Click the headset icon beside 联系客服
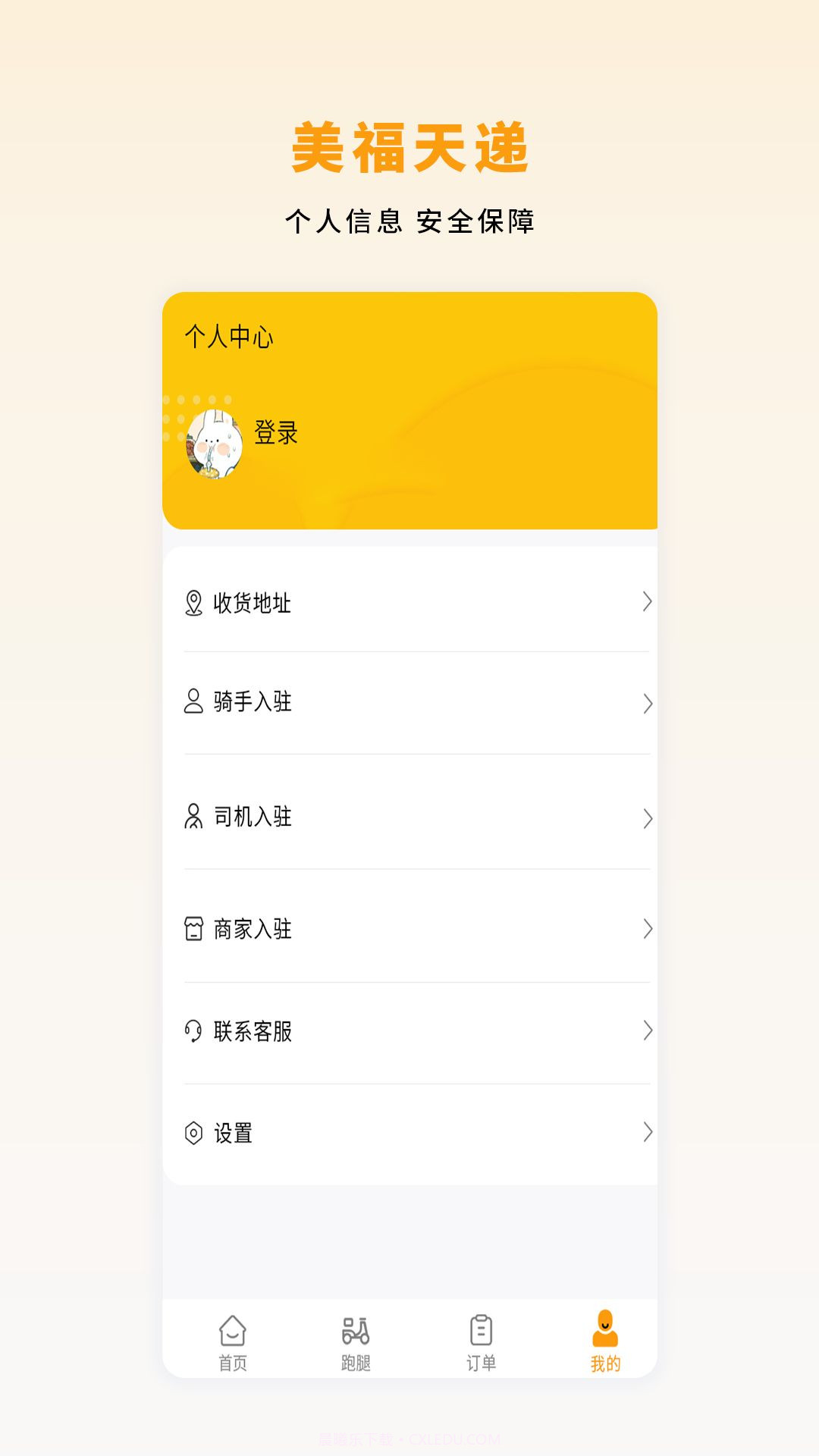Screen dimensions: 819x1456 tap(193, 1031)
